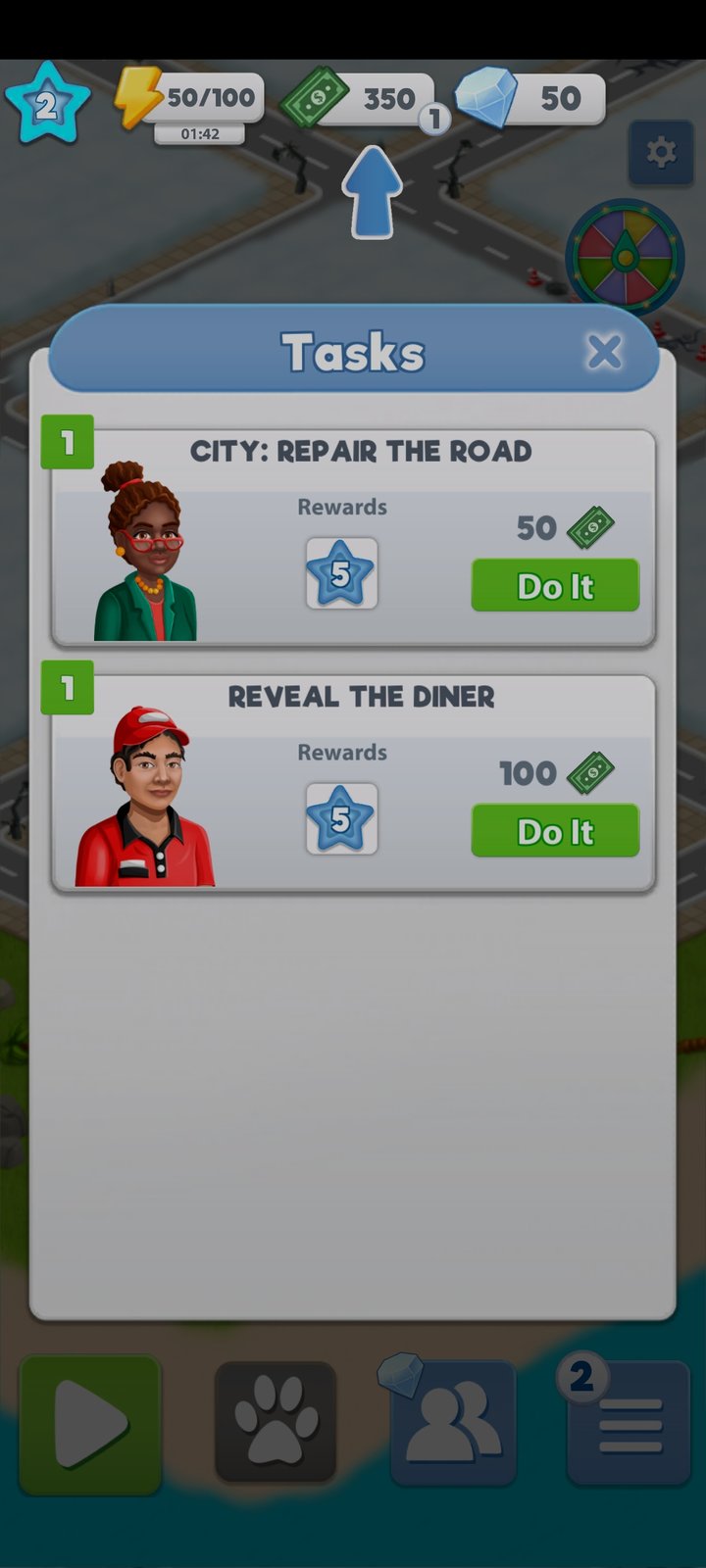This screenshot has height=1568, width=706.
Task: Start playing with the green play button
Action: (x=90, y=1424)
